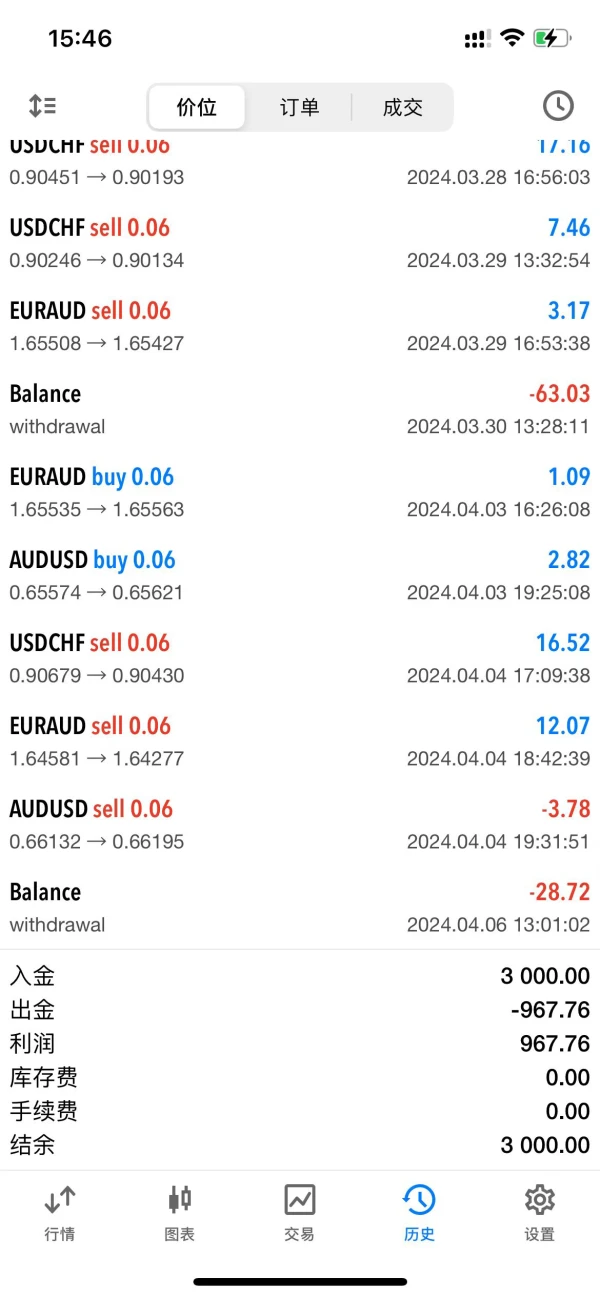Go to the 行情 tab

tap(60, 1212)
